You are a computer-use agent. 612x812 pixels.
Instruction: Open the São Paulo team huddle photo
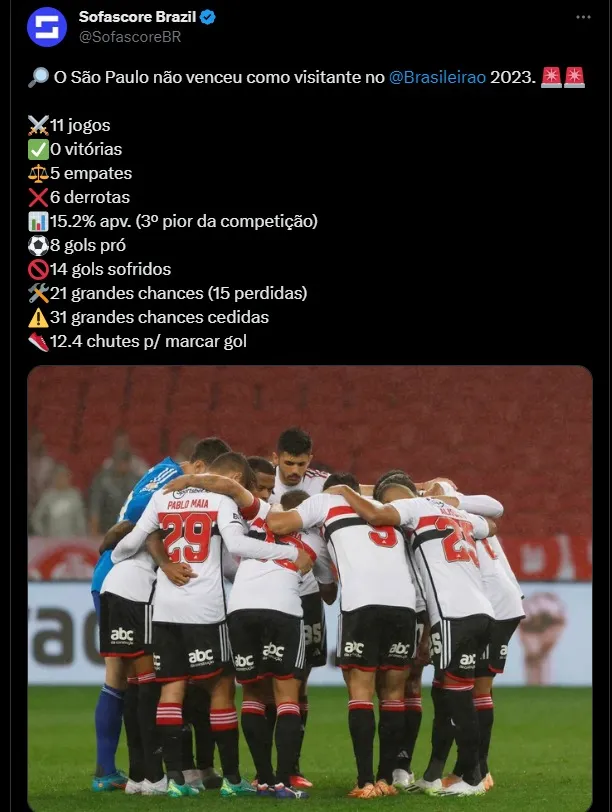(x=310, y=588)
